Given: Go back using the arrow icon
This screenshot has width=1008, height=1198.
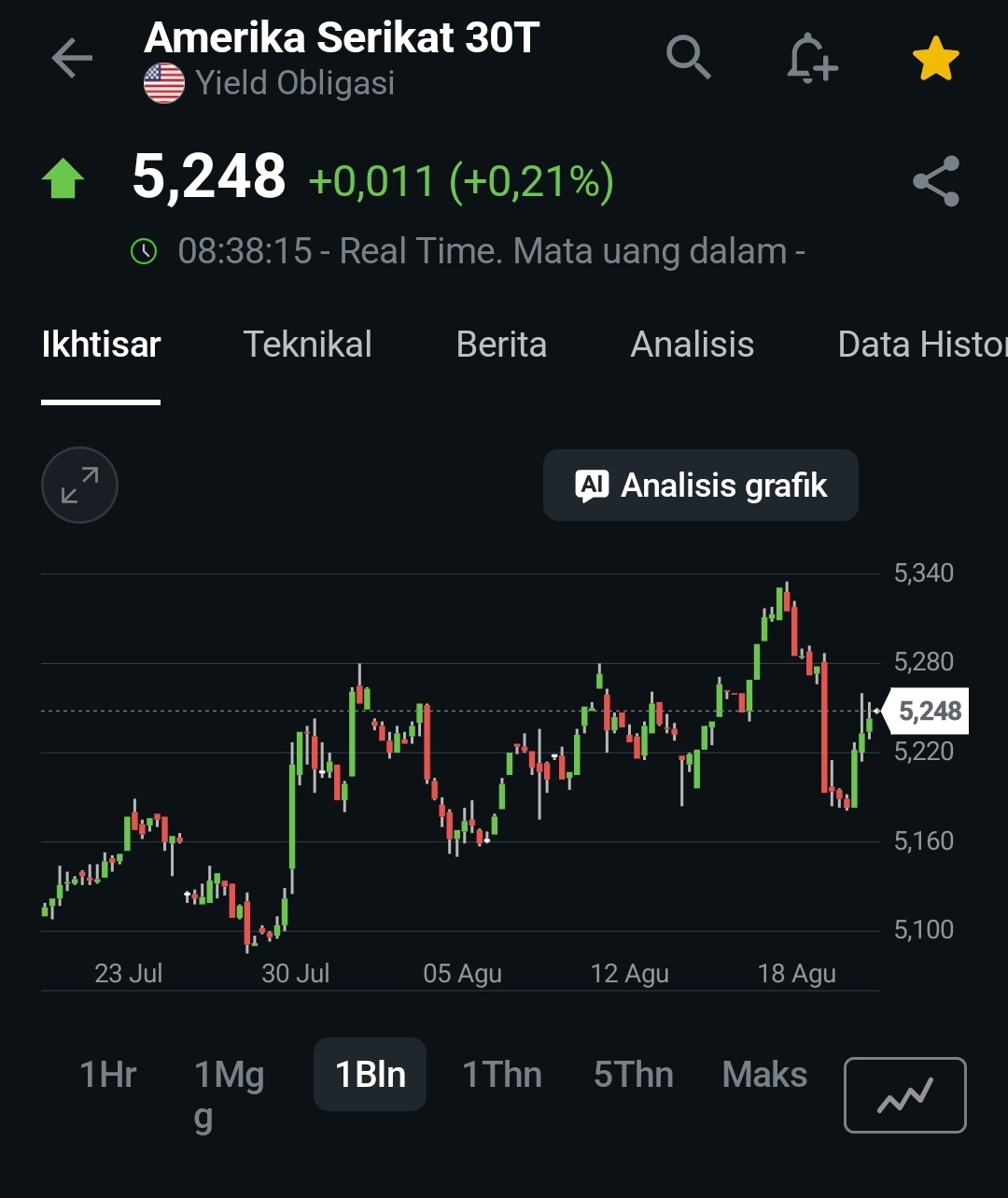Looking at the screenshot, I should (72, 59).
